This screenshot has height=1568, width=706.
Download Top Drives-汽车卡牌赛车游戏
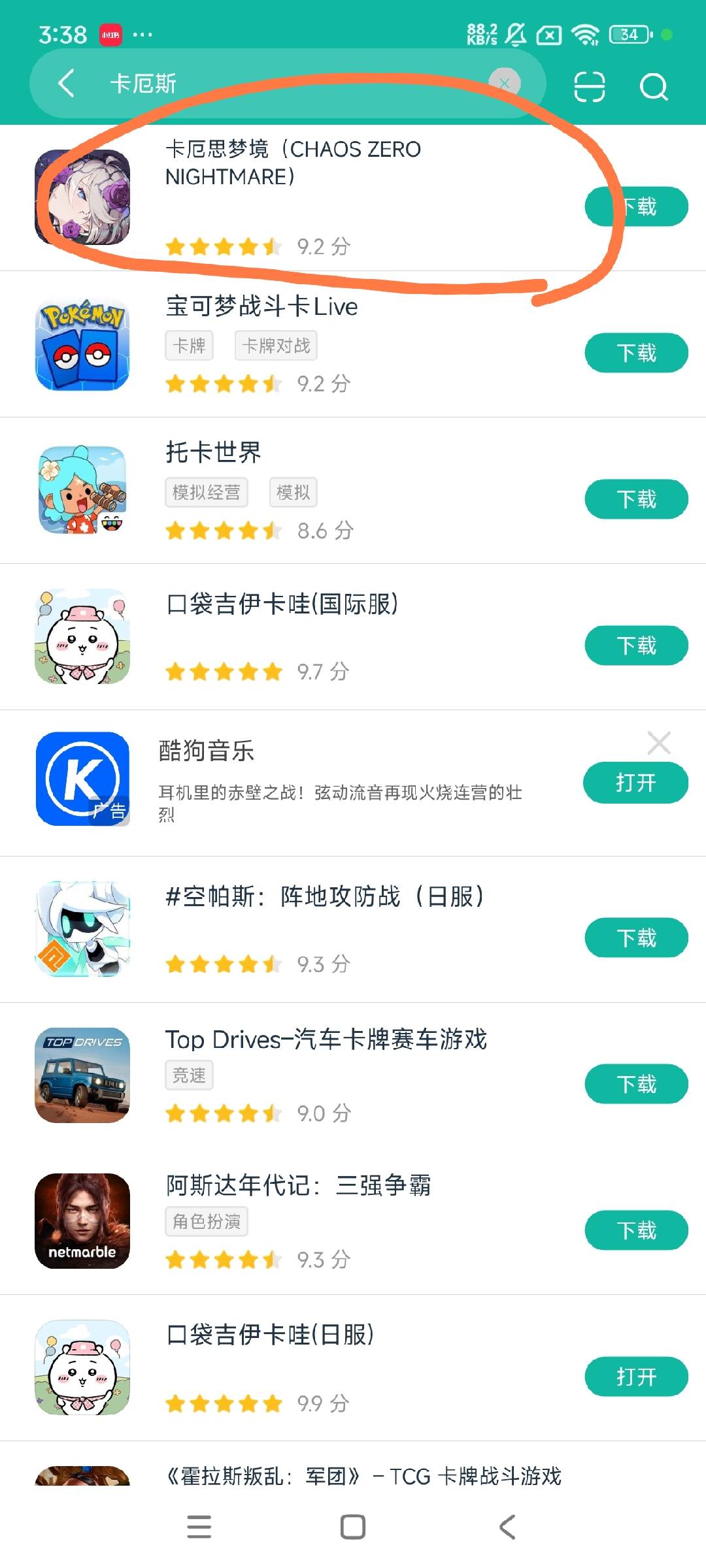click(x=635, y=1085)
